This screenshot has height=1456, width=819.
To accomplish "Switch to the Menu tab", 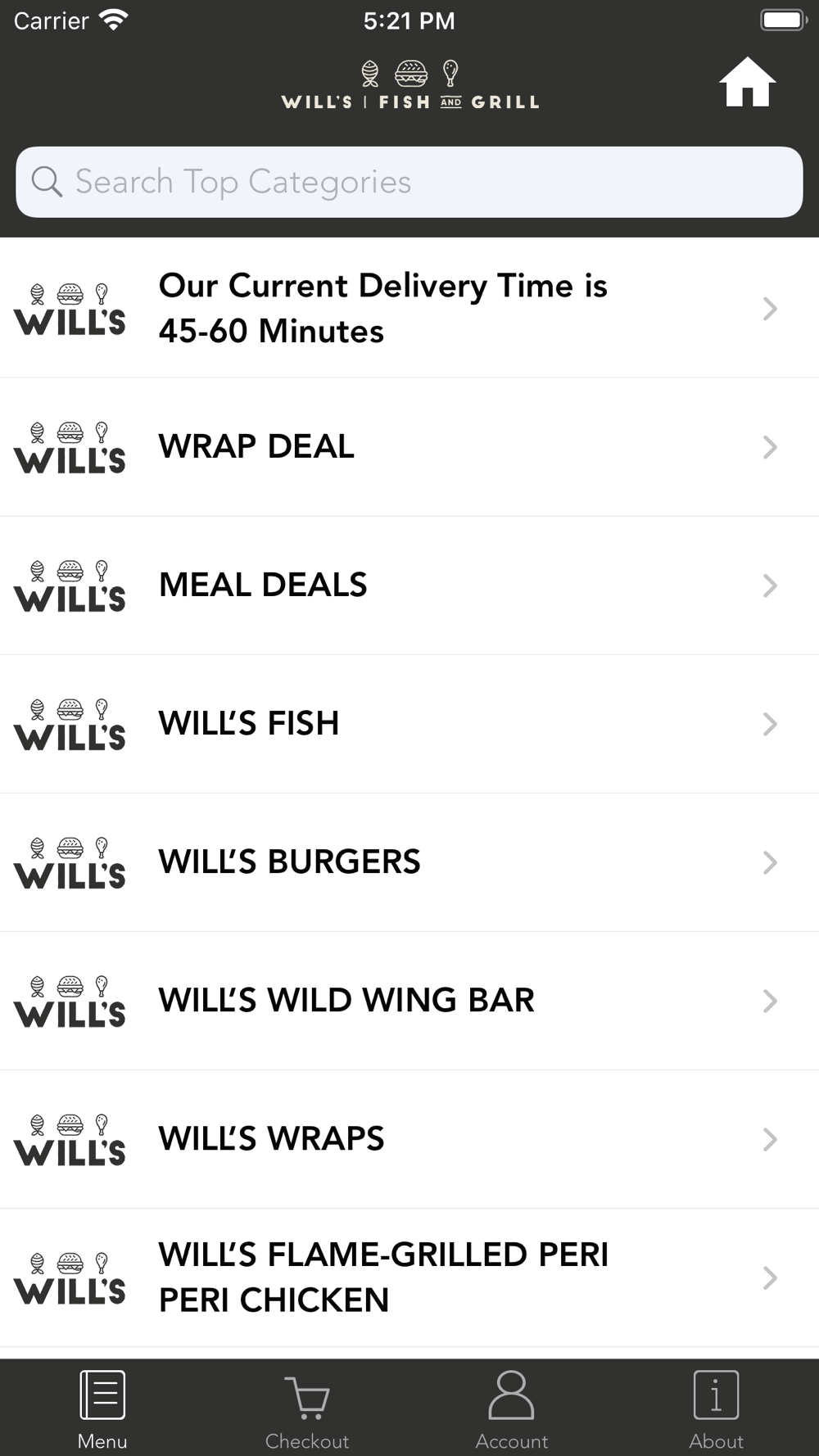I will pos(102,1409).
